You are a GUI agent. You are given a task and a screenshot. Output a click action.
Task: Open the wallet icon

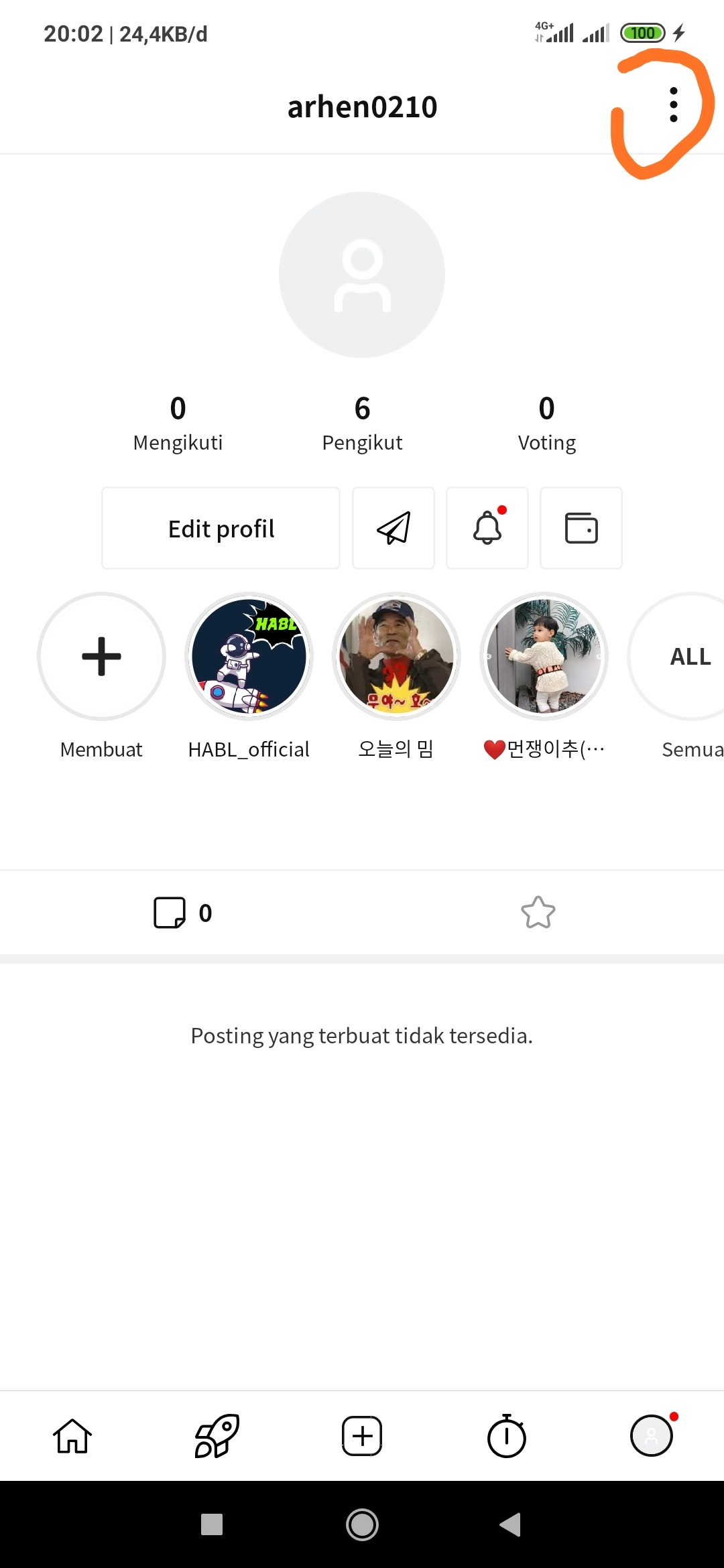click(581, 529)
